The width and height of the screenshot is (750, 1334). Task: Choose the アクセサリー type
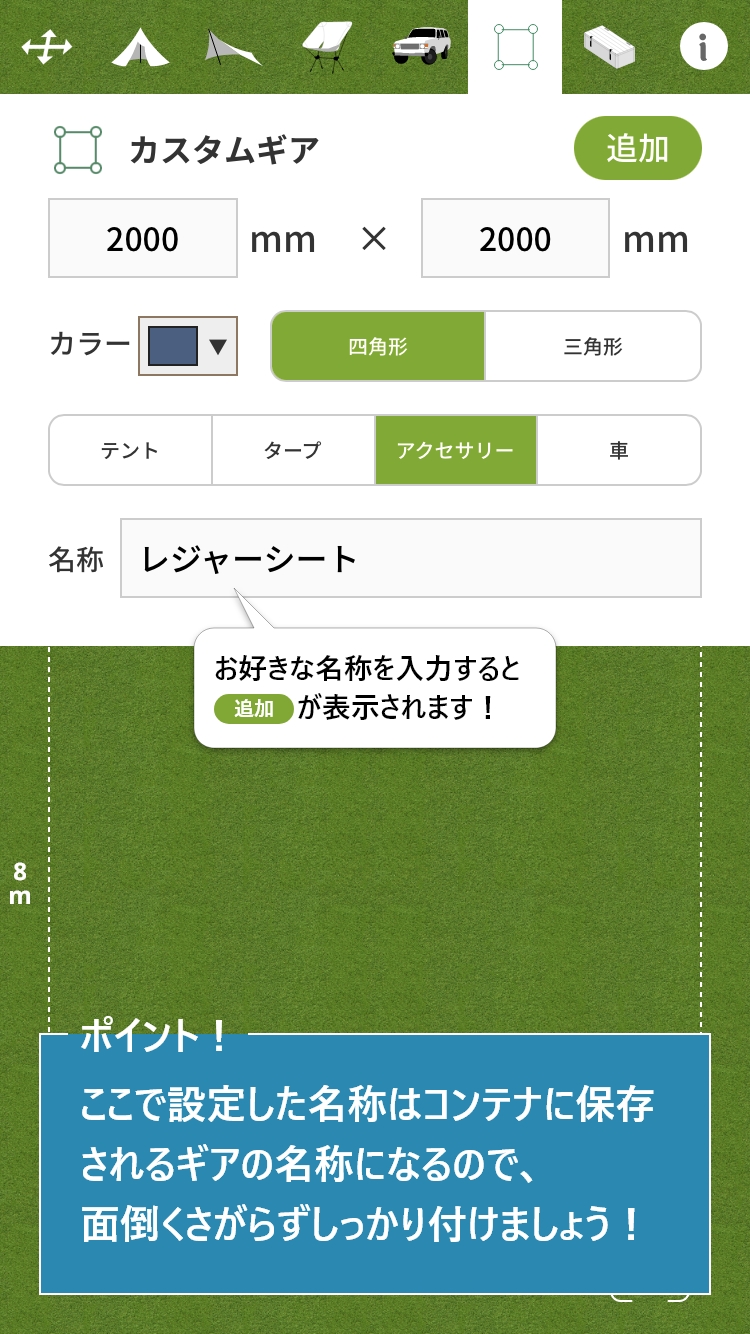(x=456, y=450)
